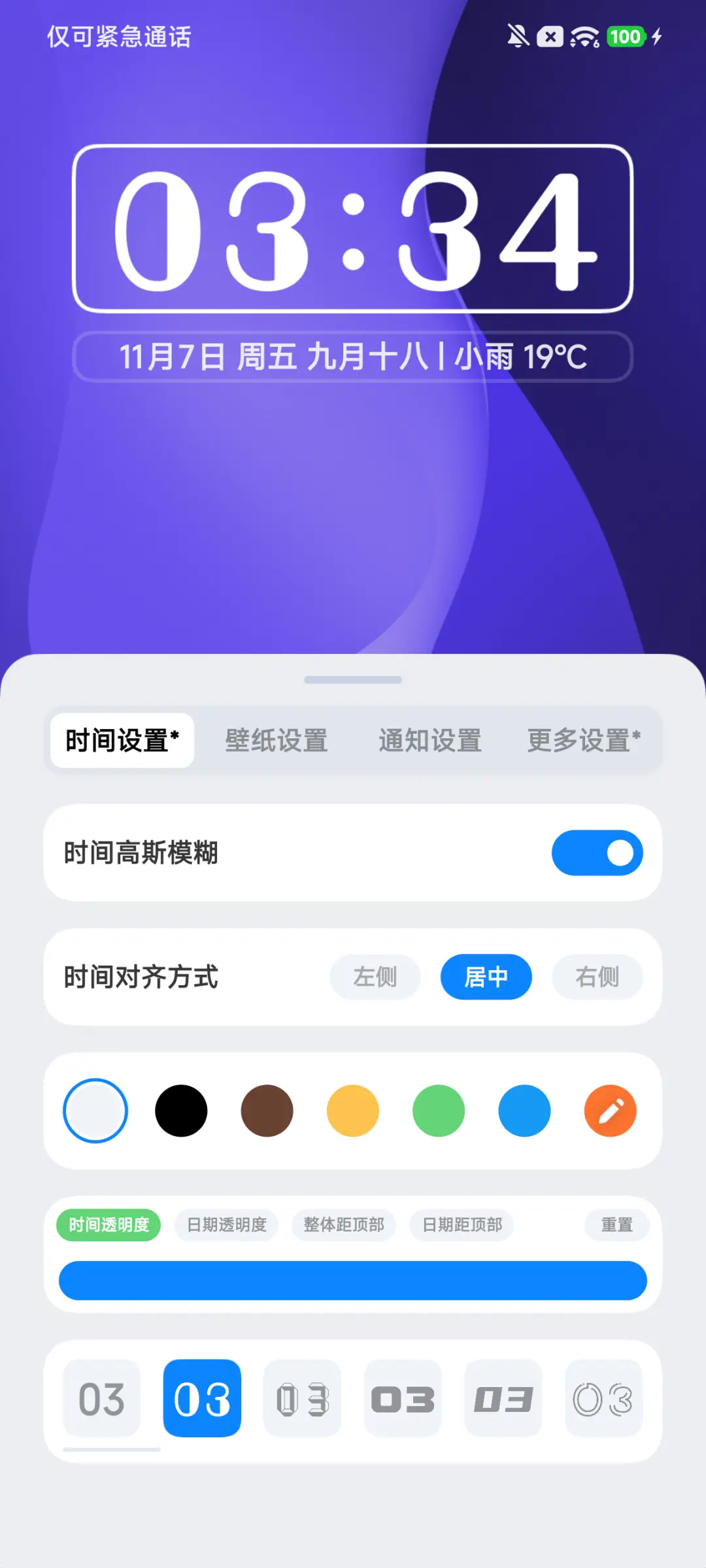Click the 重置 reset button
The width and height of the screenshot is (706, 1568).
(616, 1225)
